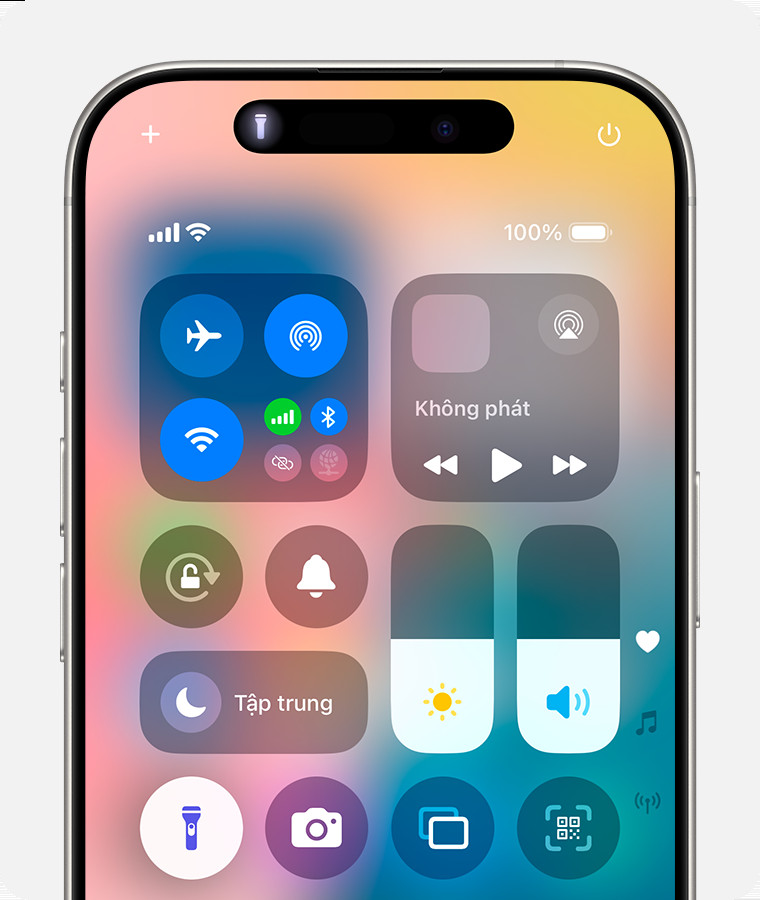Skip to the previous track

[x=440, y=465]
